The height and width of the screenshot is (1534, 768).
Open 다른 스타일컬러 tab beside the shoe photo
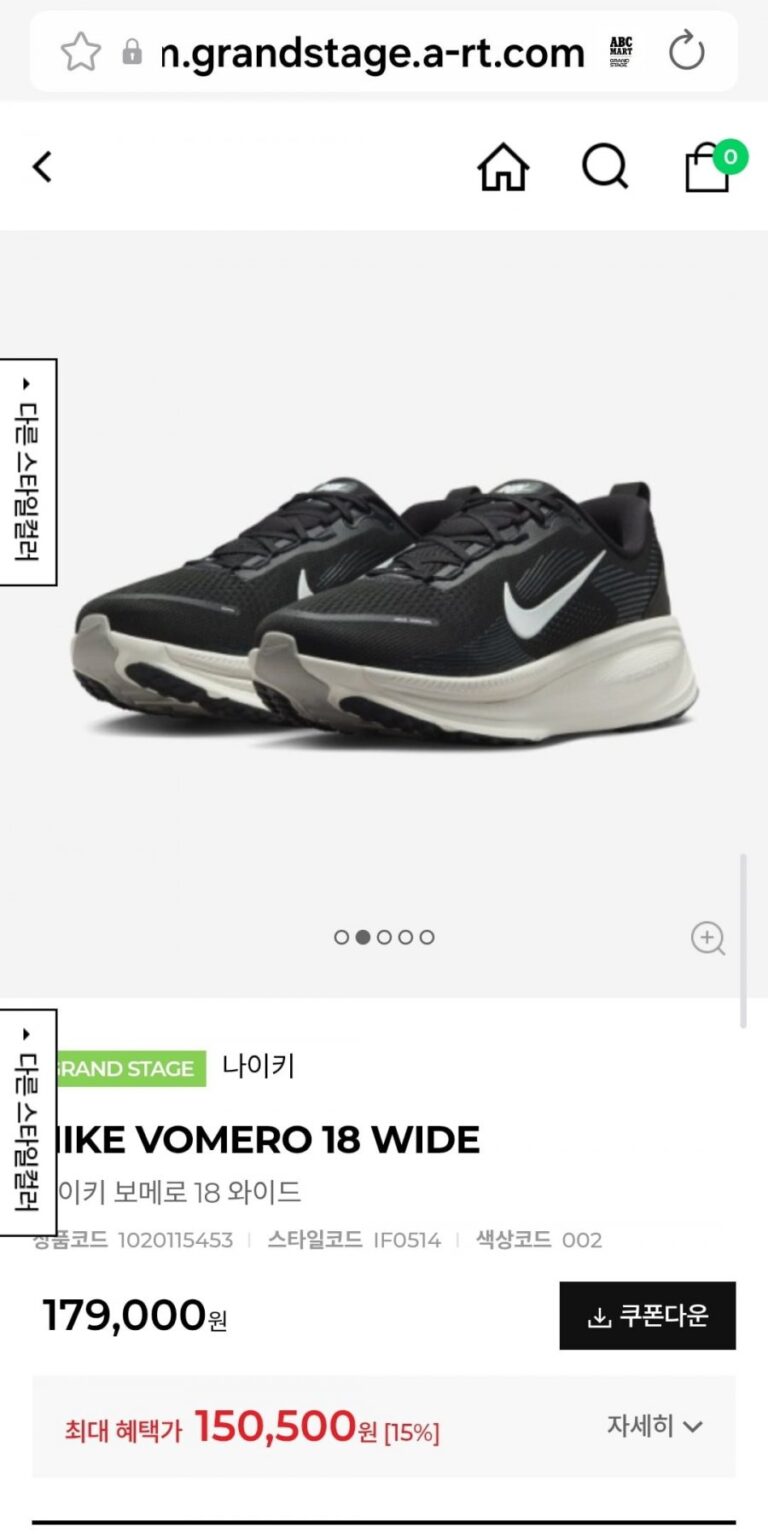pyautogui.click(x=27, y=471)
